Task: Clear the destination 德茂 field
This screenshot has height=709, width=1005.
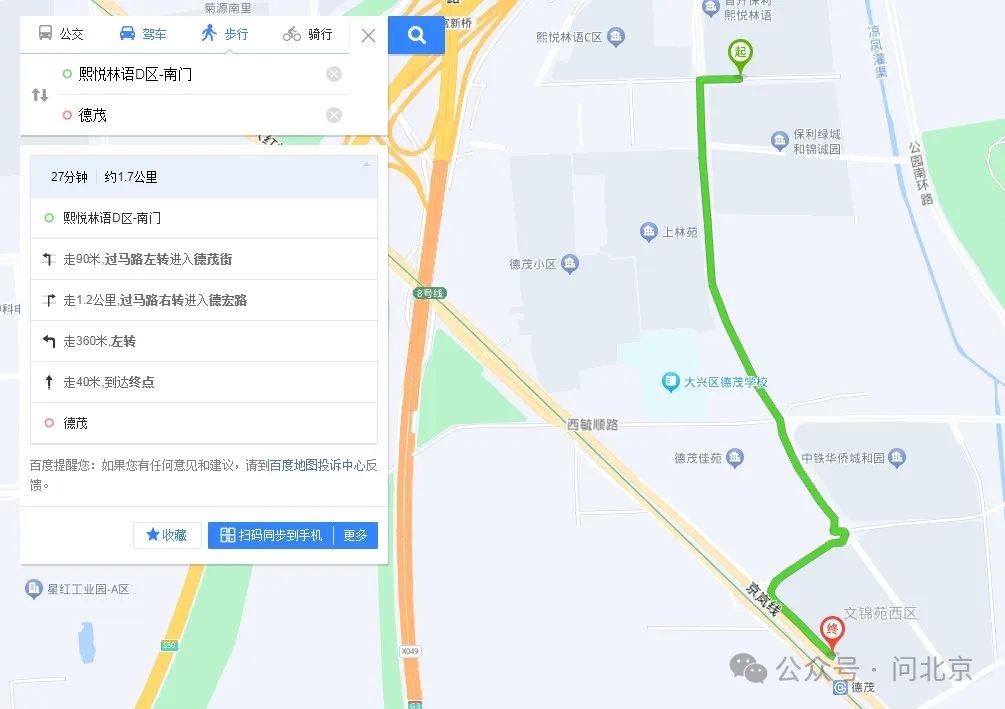Action: click(334, 115)
